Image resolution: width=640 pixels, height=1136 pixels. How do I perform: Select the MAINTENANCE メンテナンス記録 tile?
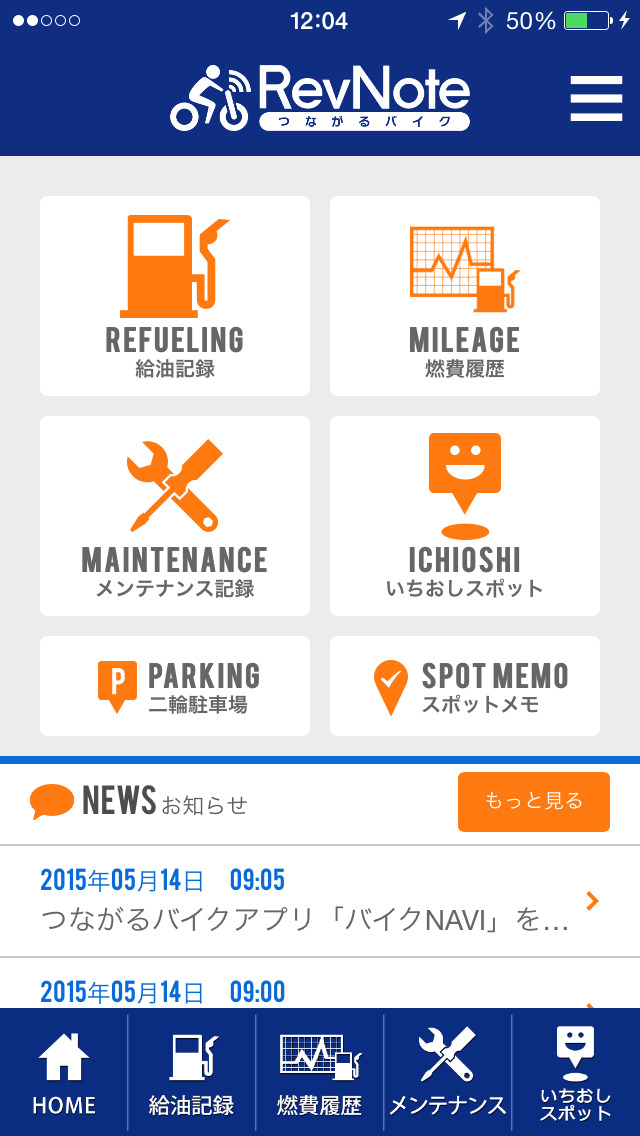(175, 516)
